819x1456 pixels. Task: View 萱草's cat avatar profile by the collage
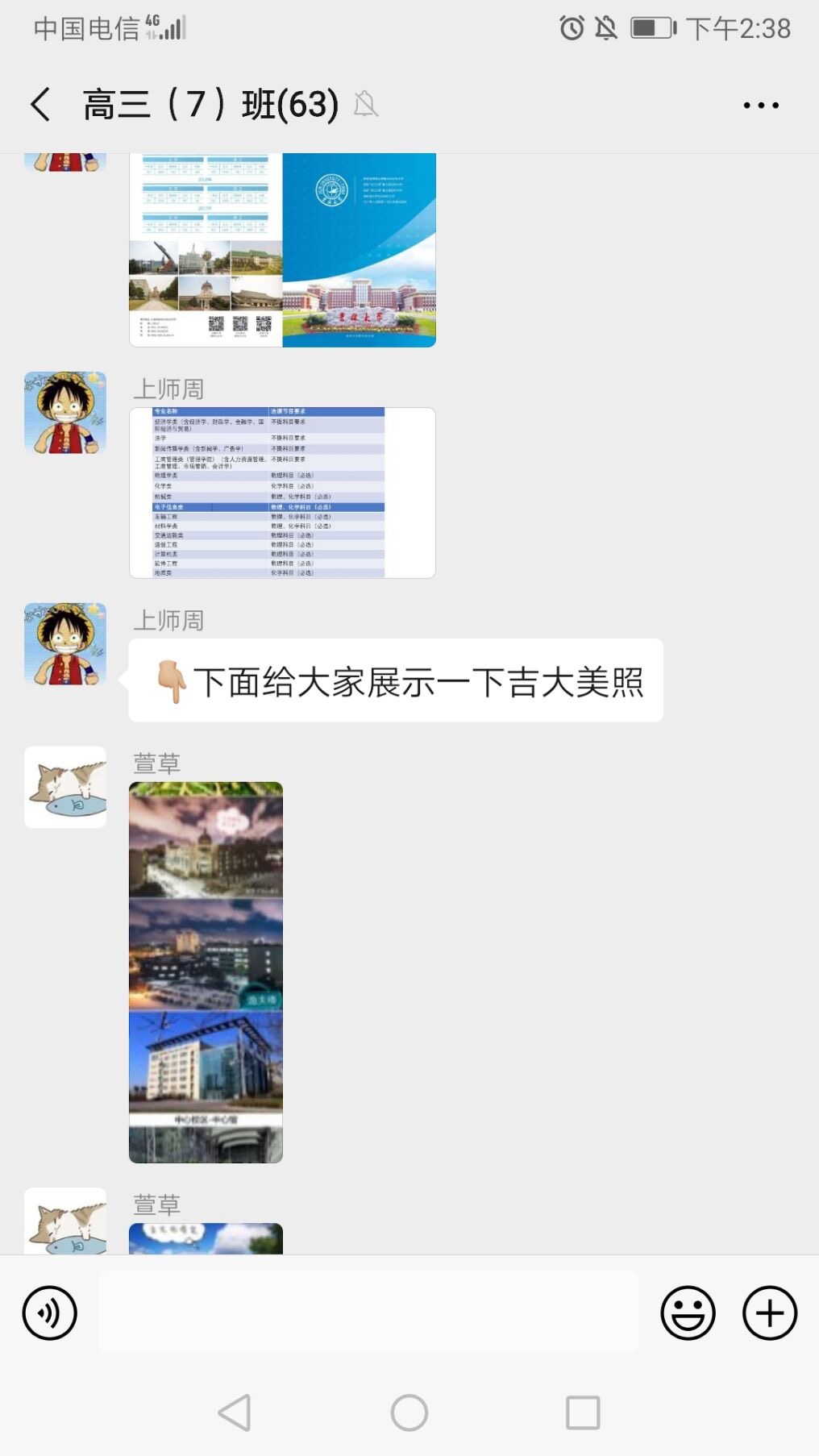coord(65,787)
